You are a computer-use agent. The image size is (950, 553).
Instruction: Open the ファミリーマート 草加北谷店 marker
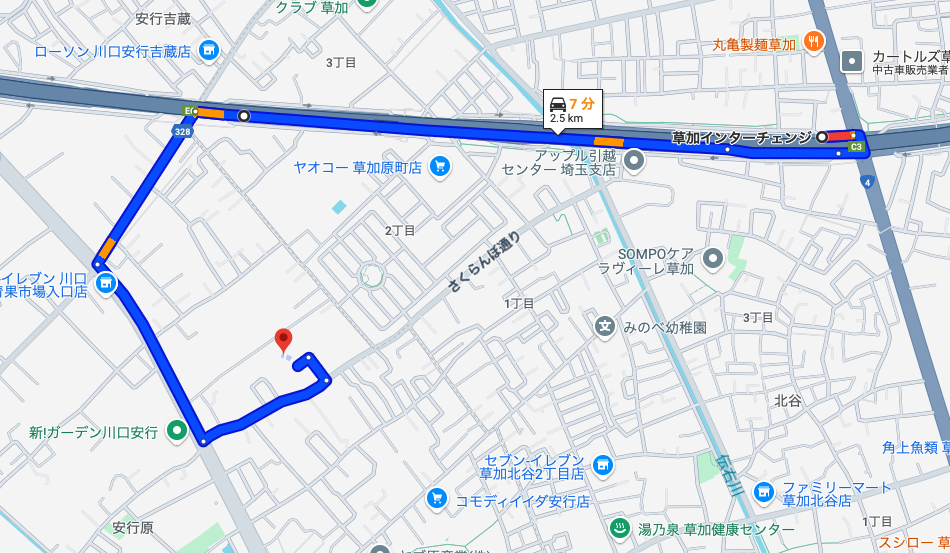click(763, 492)
